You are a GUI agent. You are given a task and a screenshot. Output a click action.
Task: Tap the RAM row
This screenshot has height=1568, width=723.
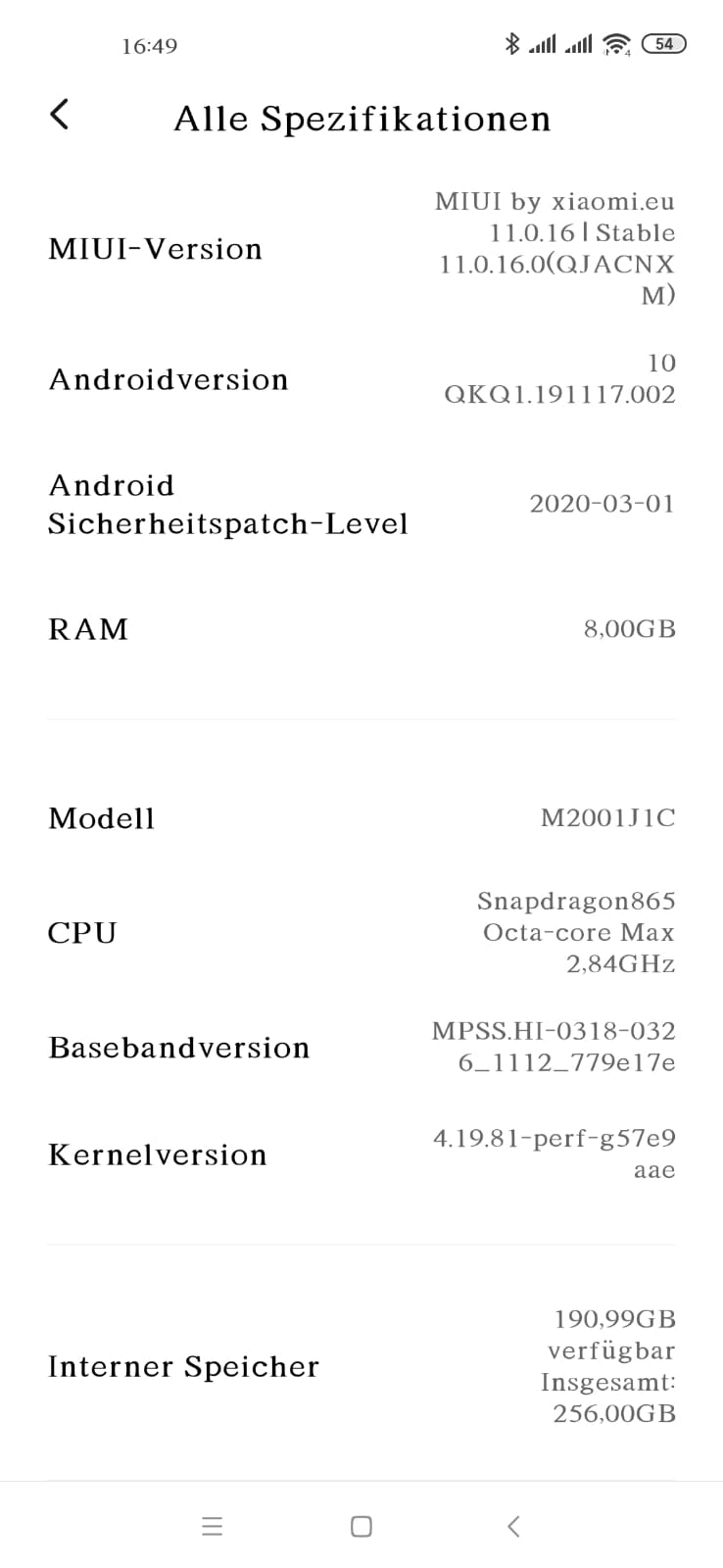[361, 629]
